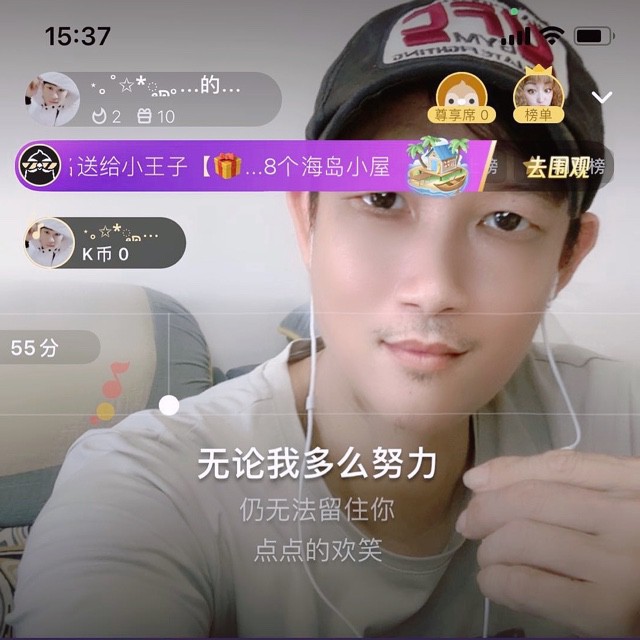Open the 海岛小屋 gift banner
The height and width of the screenshot is (640, 640).
pos(255,166)
